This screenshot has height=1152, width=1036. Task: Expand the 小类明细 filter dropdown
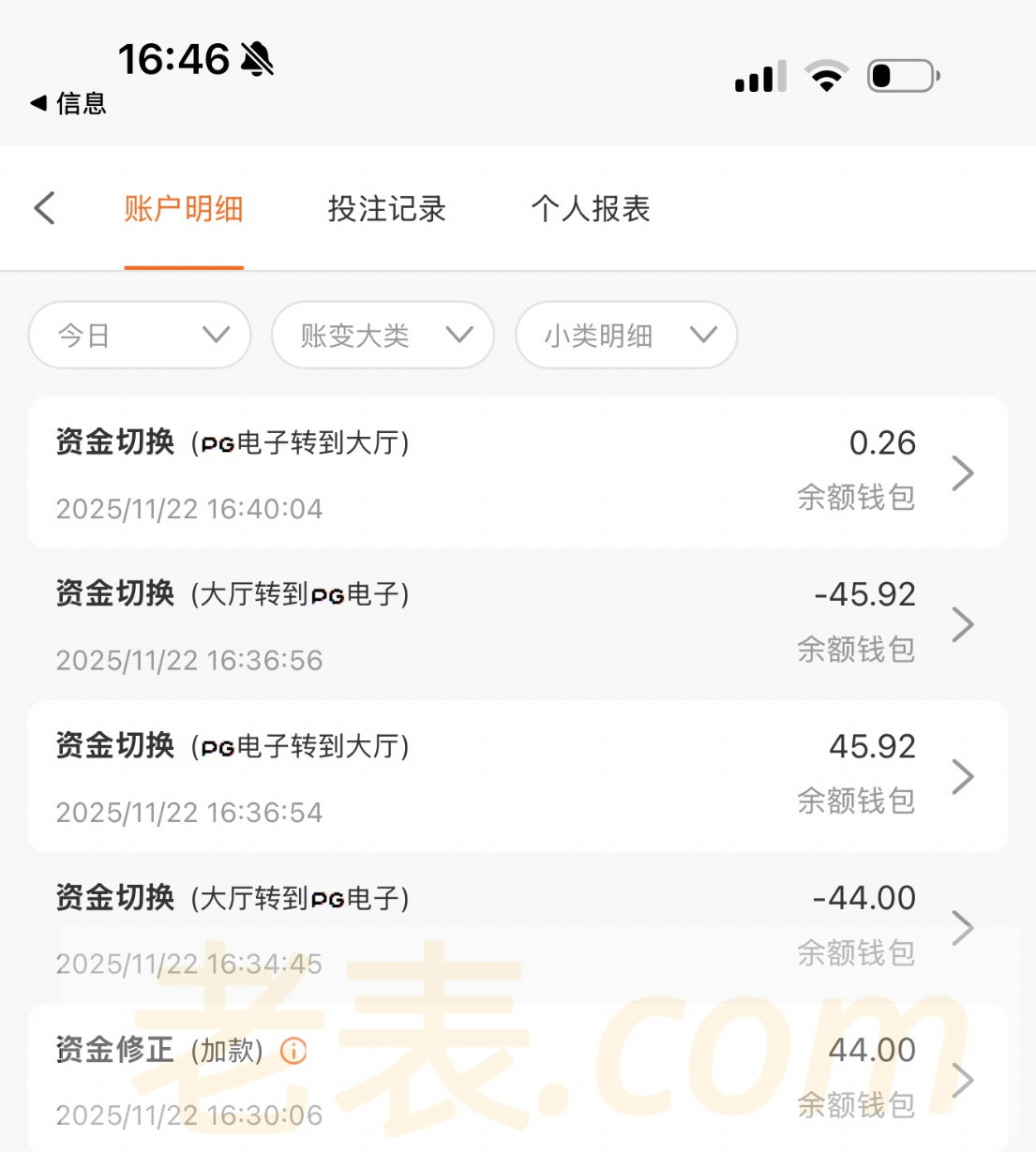point(626,335)
